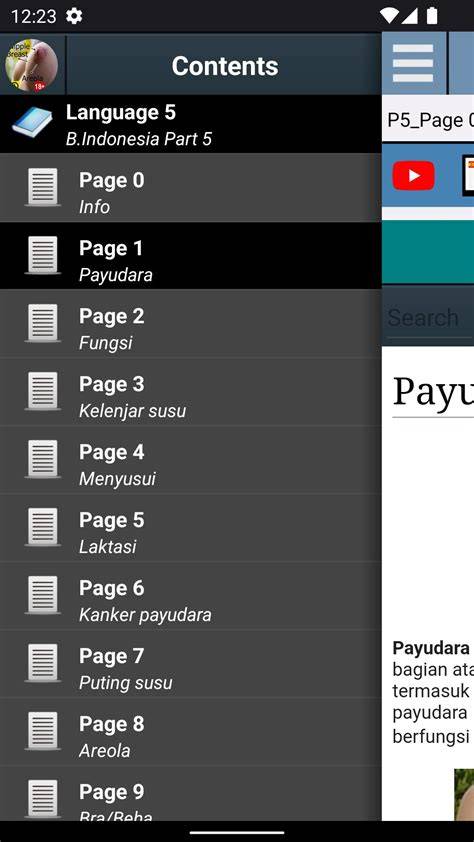Tap the hamburger menu button

click(413, 63)
